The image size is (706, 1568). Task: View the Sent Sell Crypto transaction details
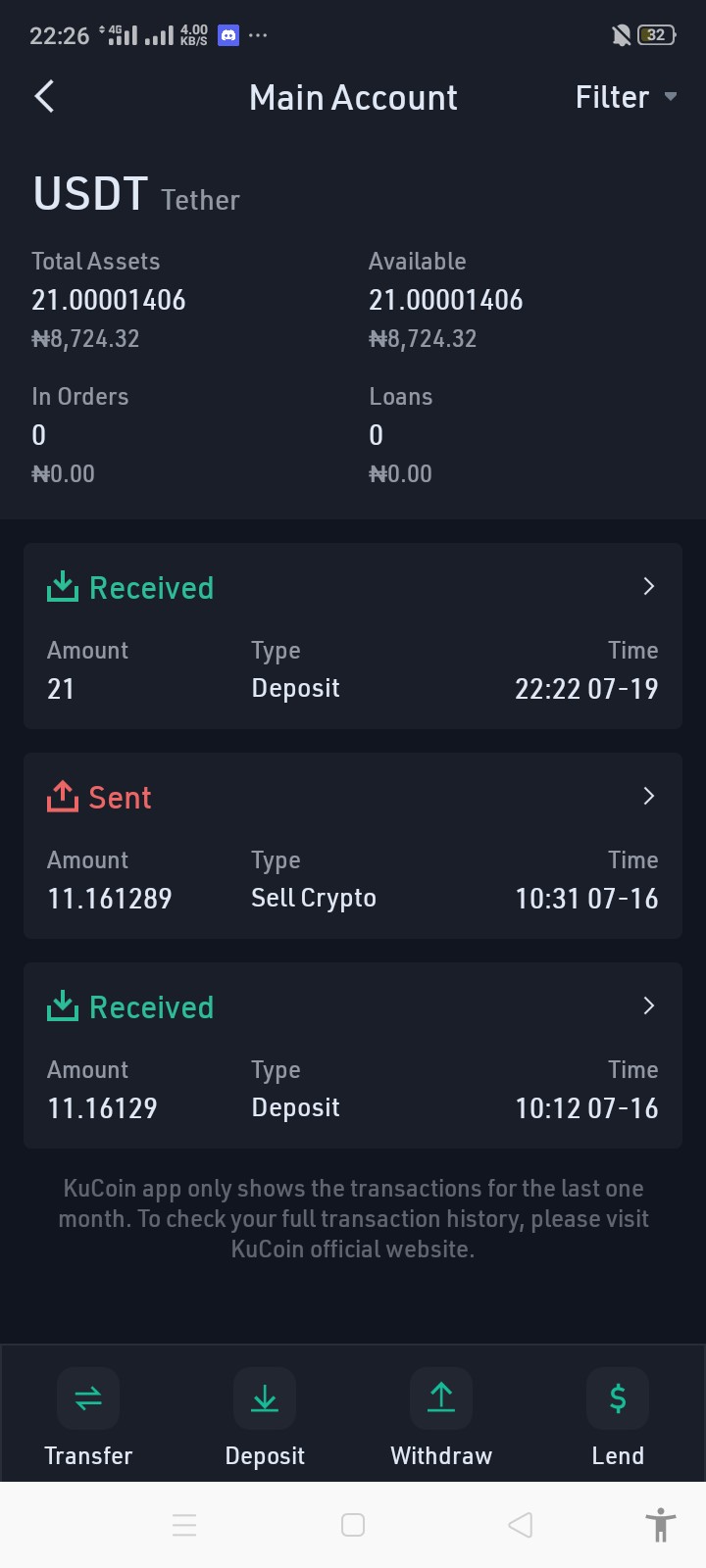pyautogui.click(x=353, y=846)
